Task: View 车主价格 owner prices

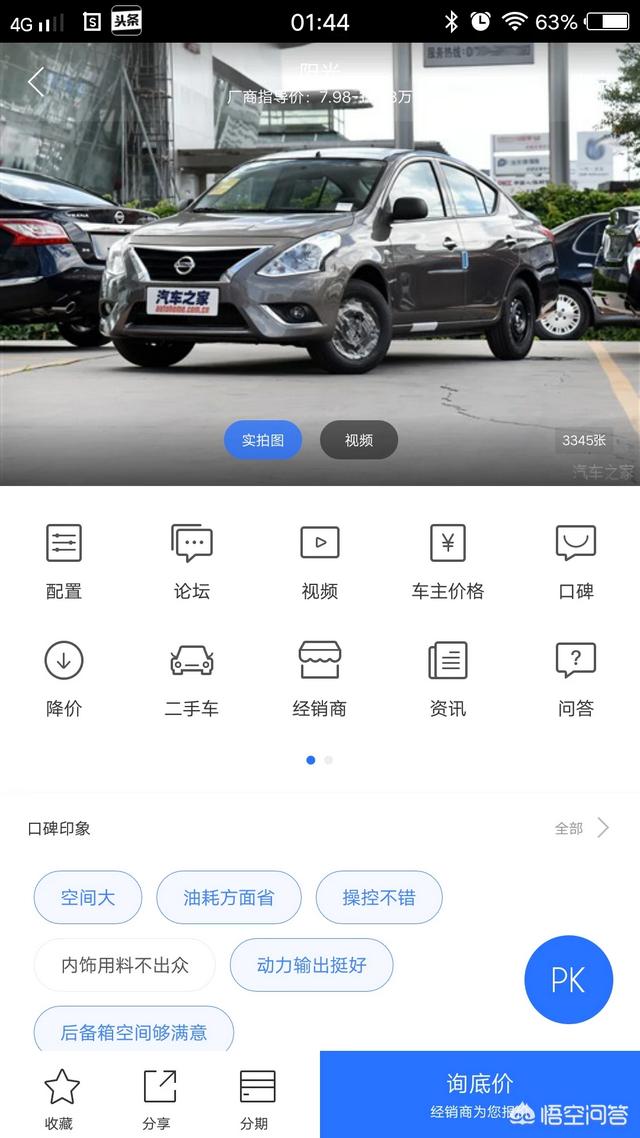Action: click(448, 562)
